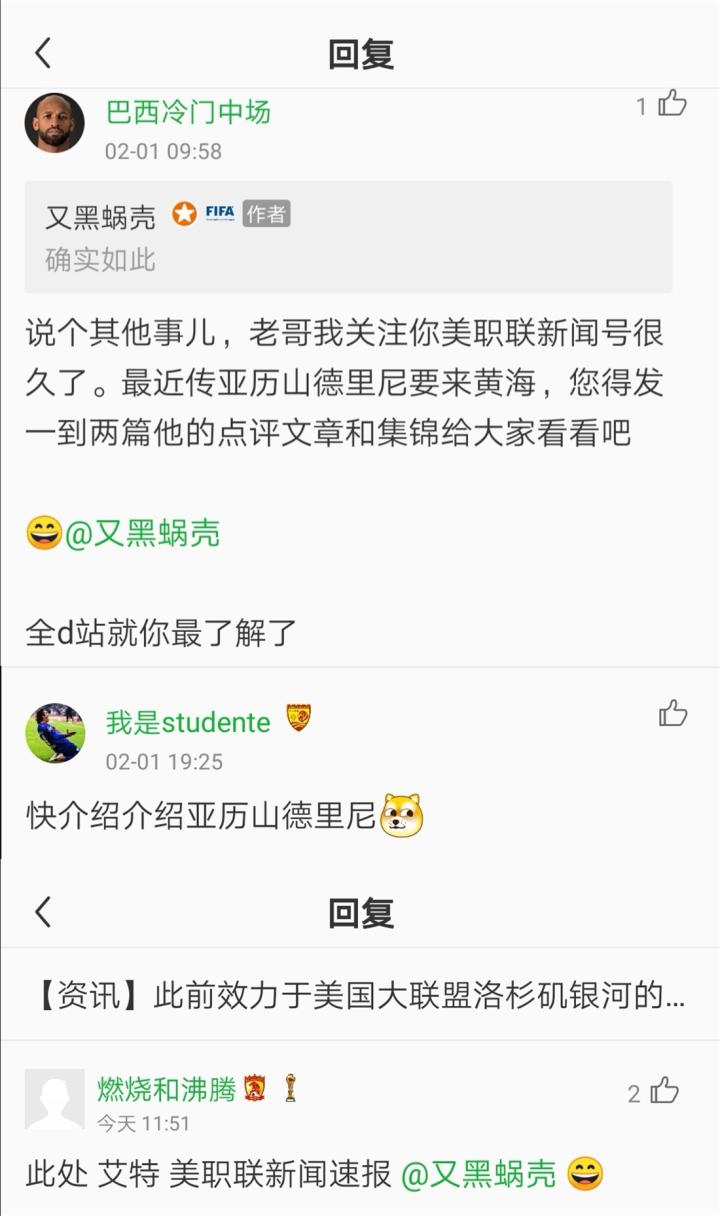The height and width of the screenshot is (1216, 720).
Task: Open the original 【资讯】 post about 洛杉矶银河
Action: 360,995
